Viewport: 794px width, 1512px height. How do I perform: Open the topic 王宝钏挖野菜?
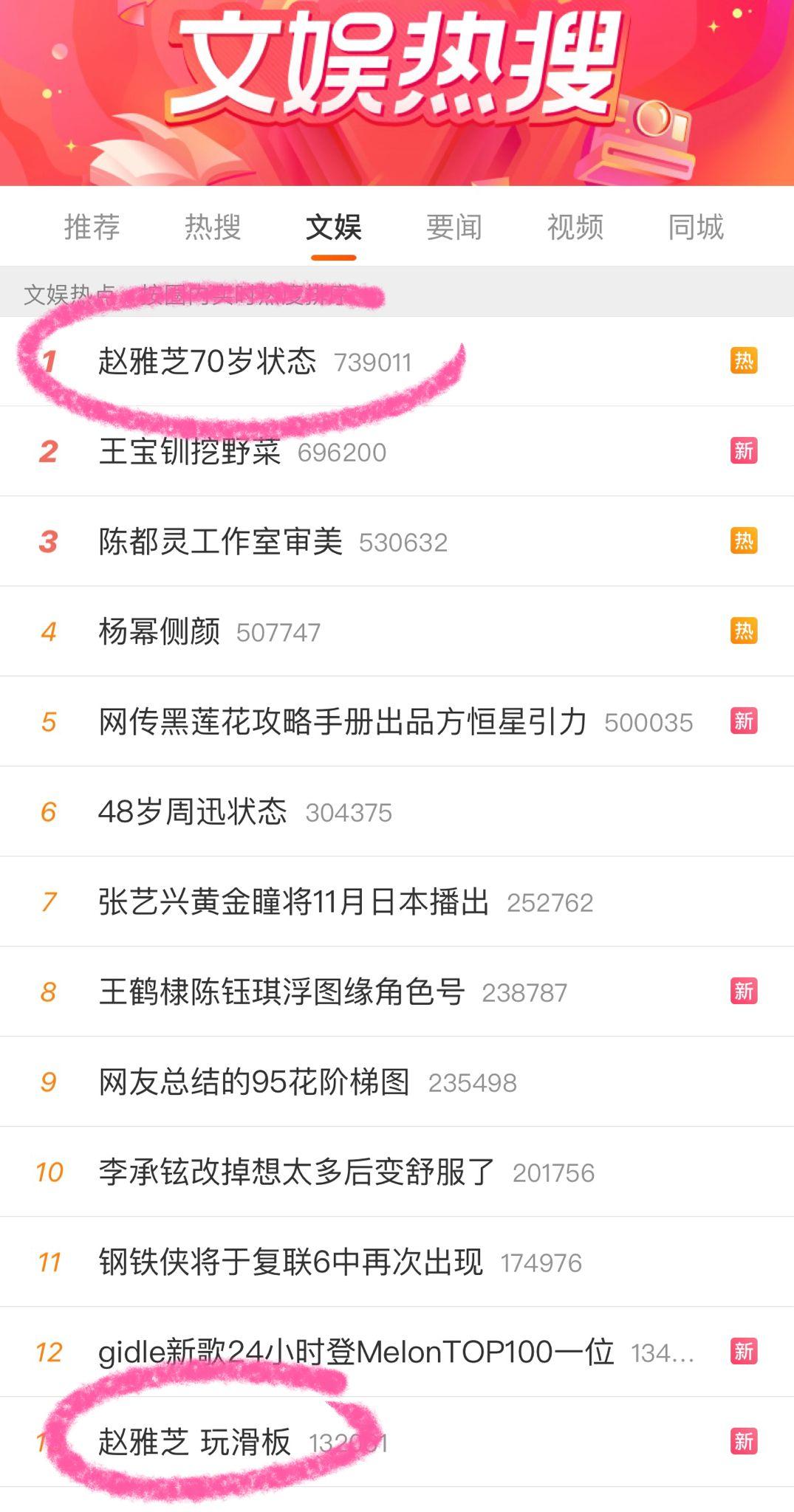190,452
